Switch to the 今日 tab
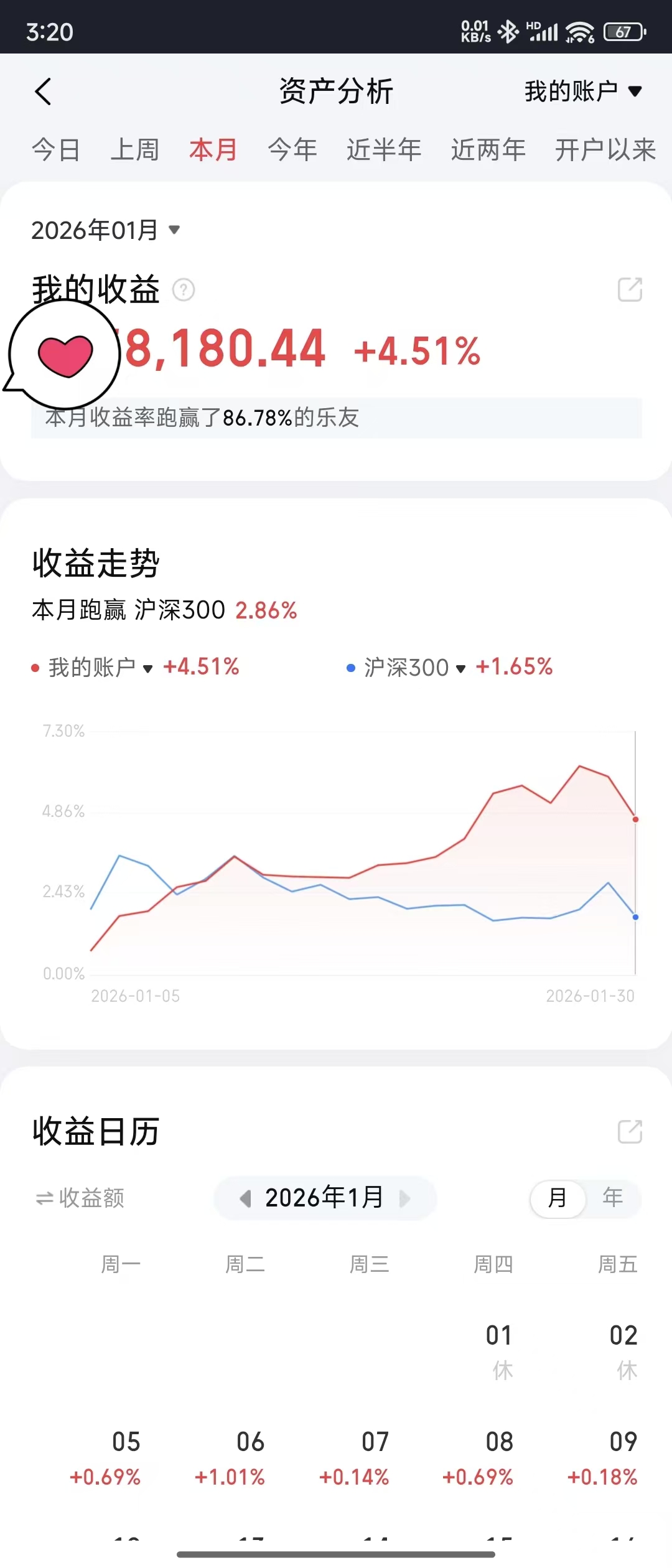This screenshot has height=1568, width=672. [x=56, y=150]
